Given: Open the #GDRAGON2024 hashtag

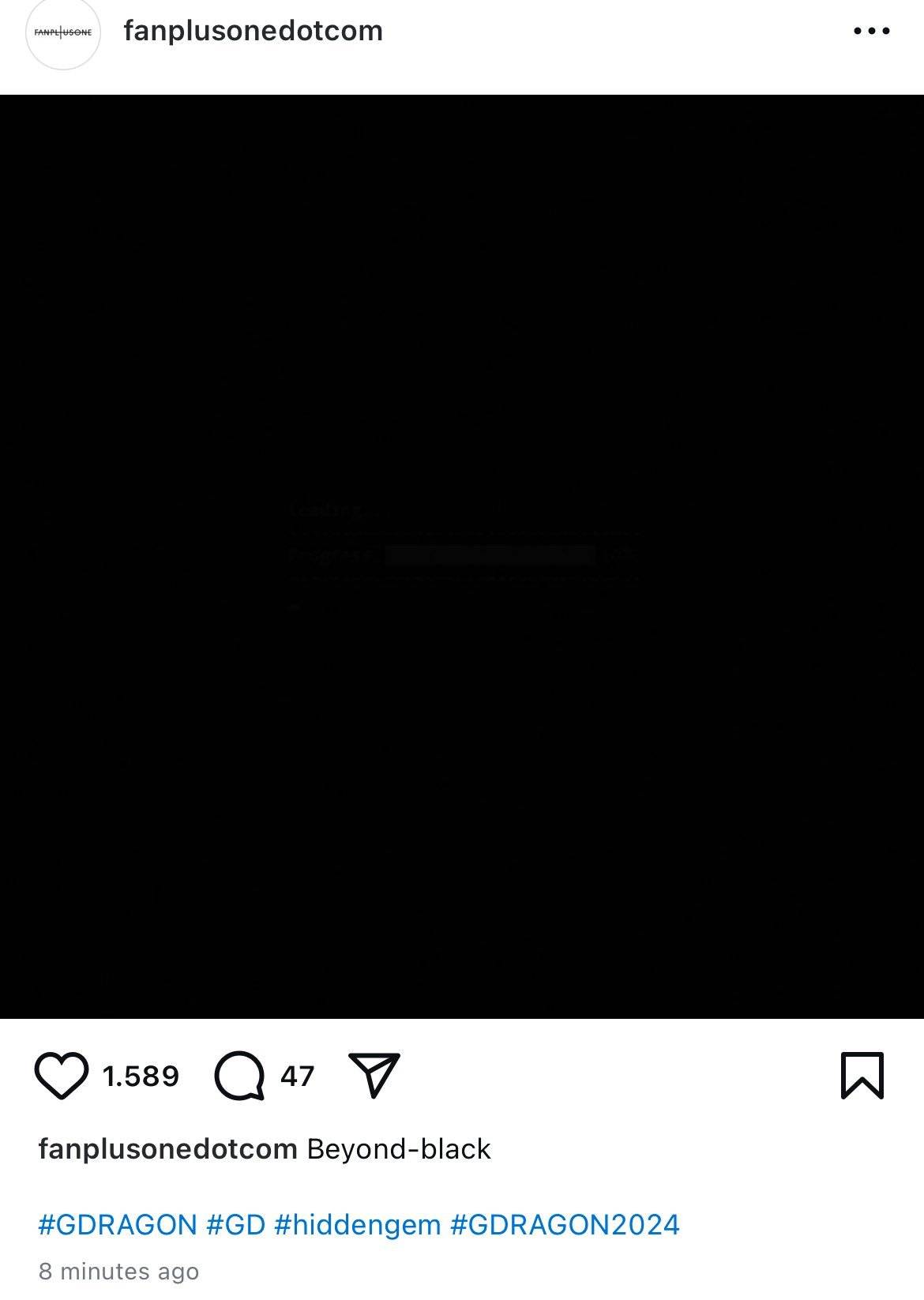Looking at the screenshot, I should click(x=565, y=1225).
